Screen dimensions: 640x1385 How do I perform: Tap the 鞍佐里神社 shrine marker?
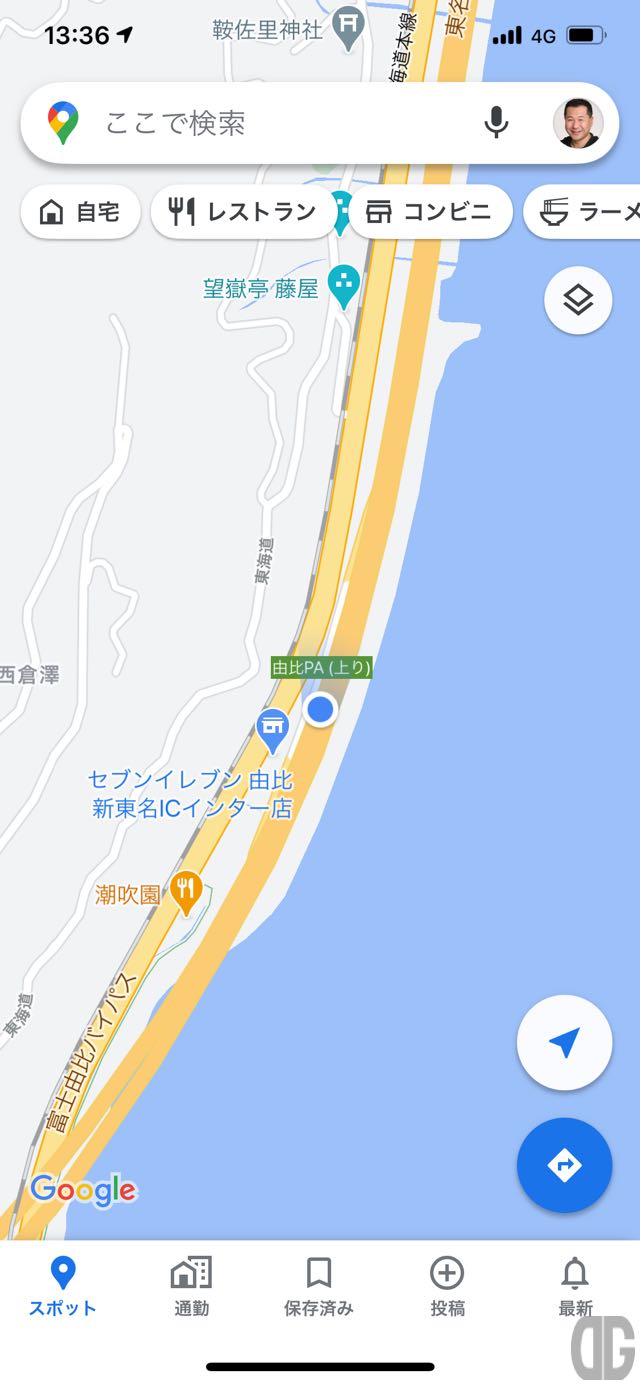[x=348, y=26]
